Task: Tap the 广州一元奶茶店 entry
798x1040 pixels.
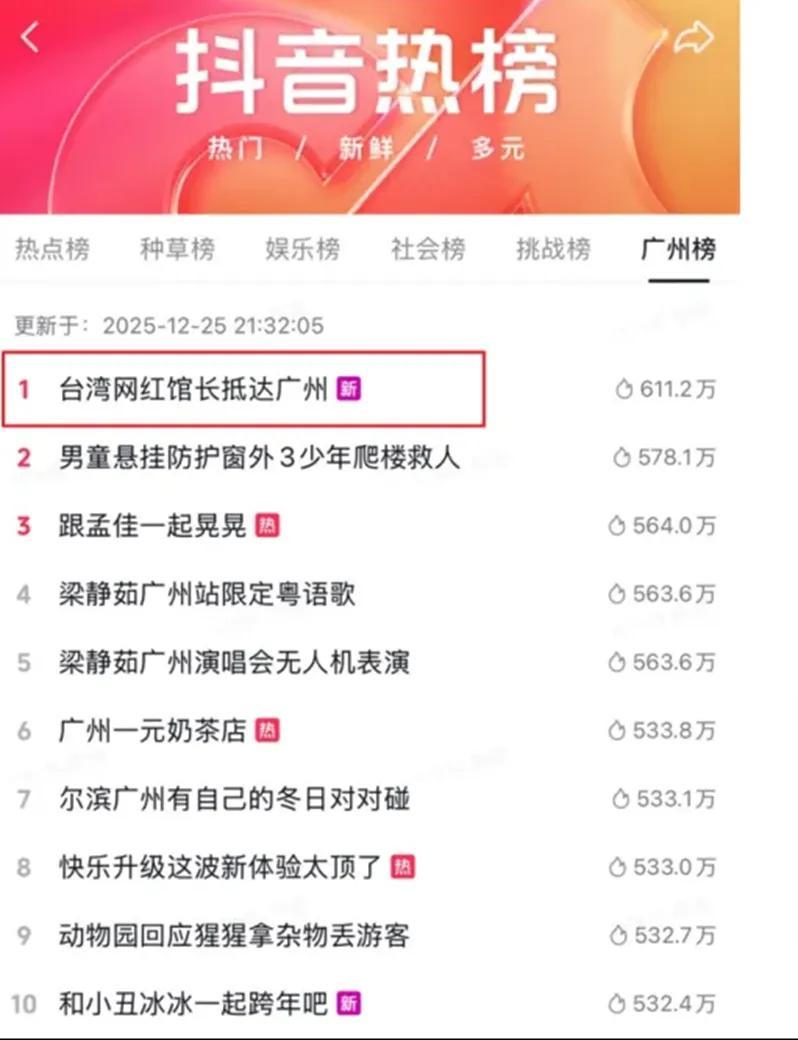Action: coord(152,730)
